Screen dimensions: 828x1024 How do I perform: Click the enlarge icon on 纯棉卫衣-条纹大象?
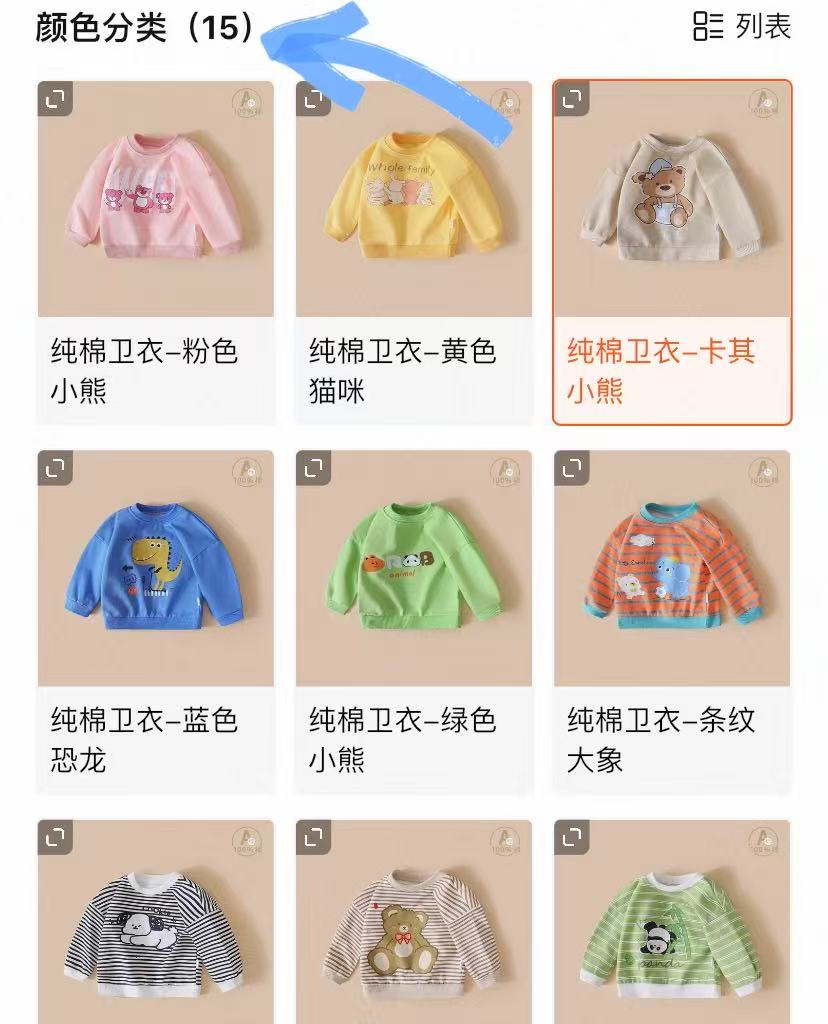click(x=574, y=466)
